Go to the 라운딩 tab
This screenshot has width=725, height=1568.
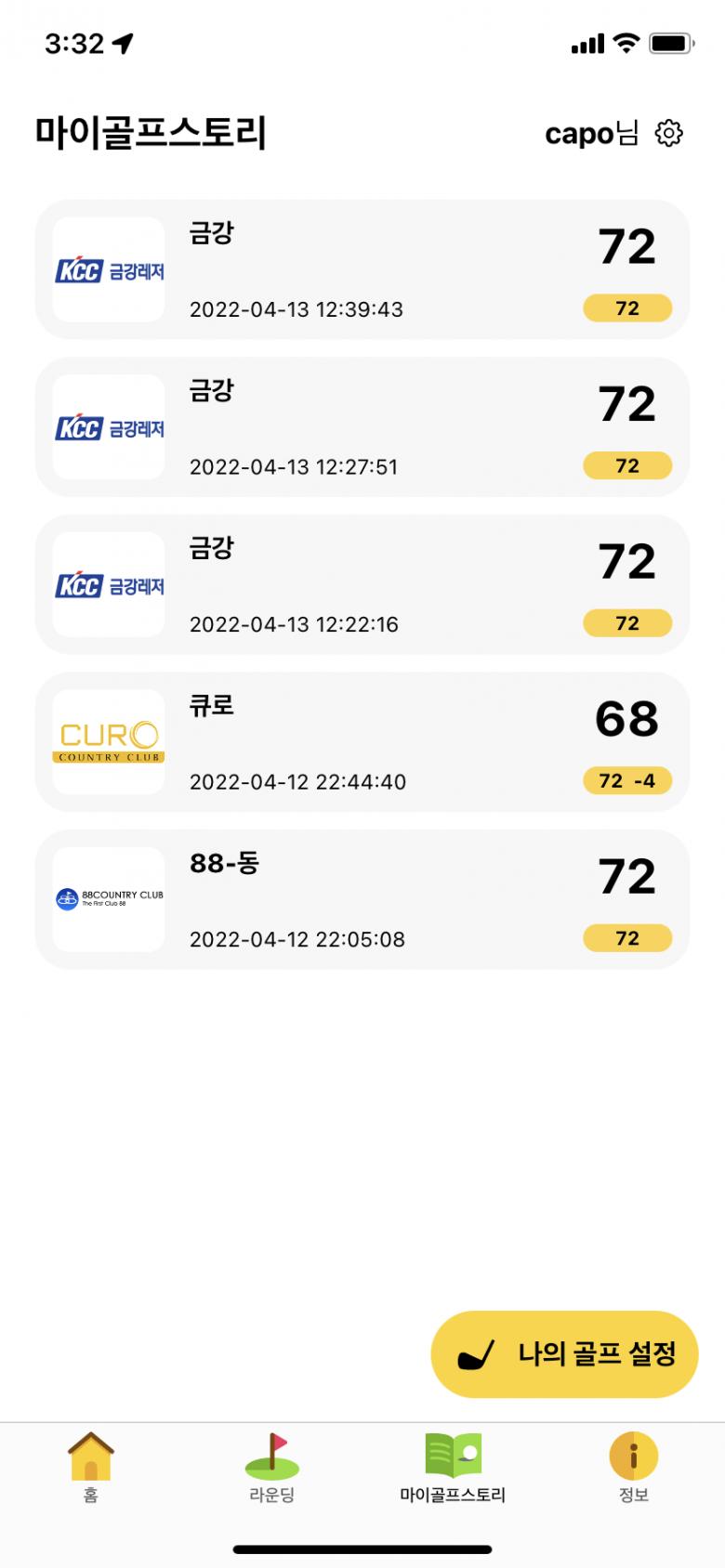(271, 1468)
